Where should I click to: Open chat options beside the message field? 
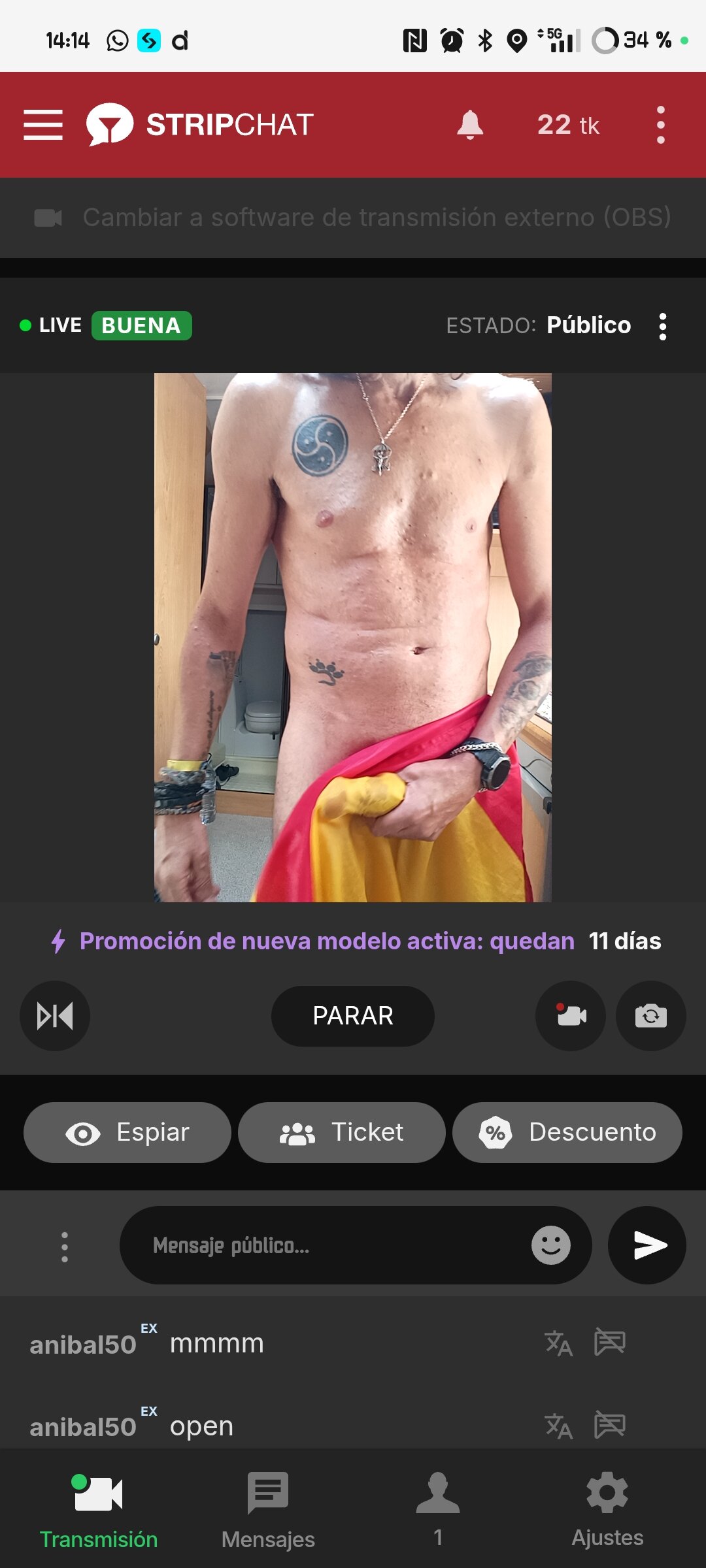tap(64, 1247)
